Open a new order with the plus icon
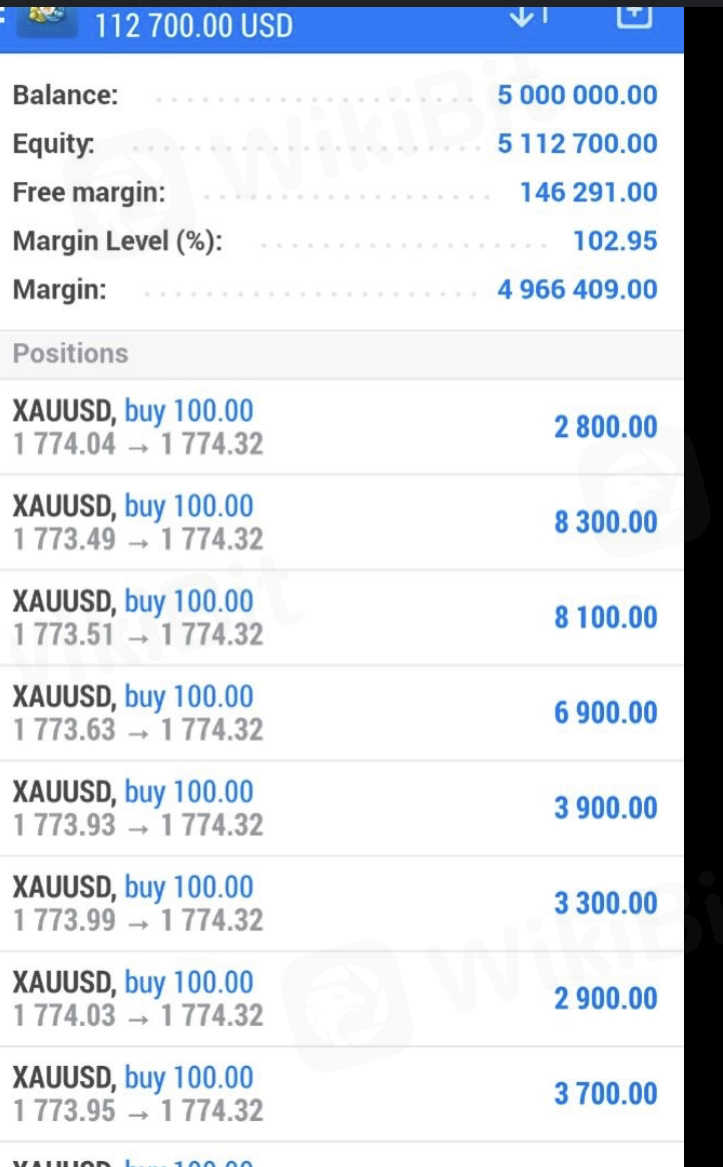The image size is (723, 1167). pos(634,16)
